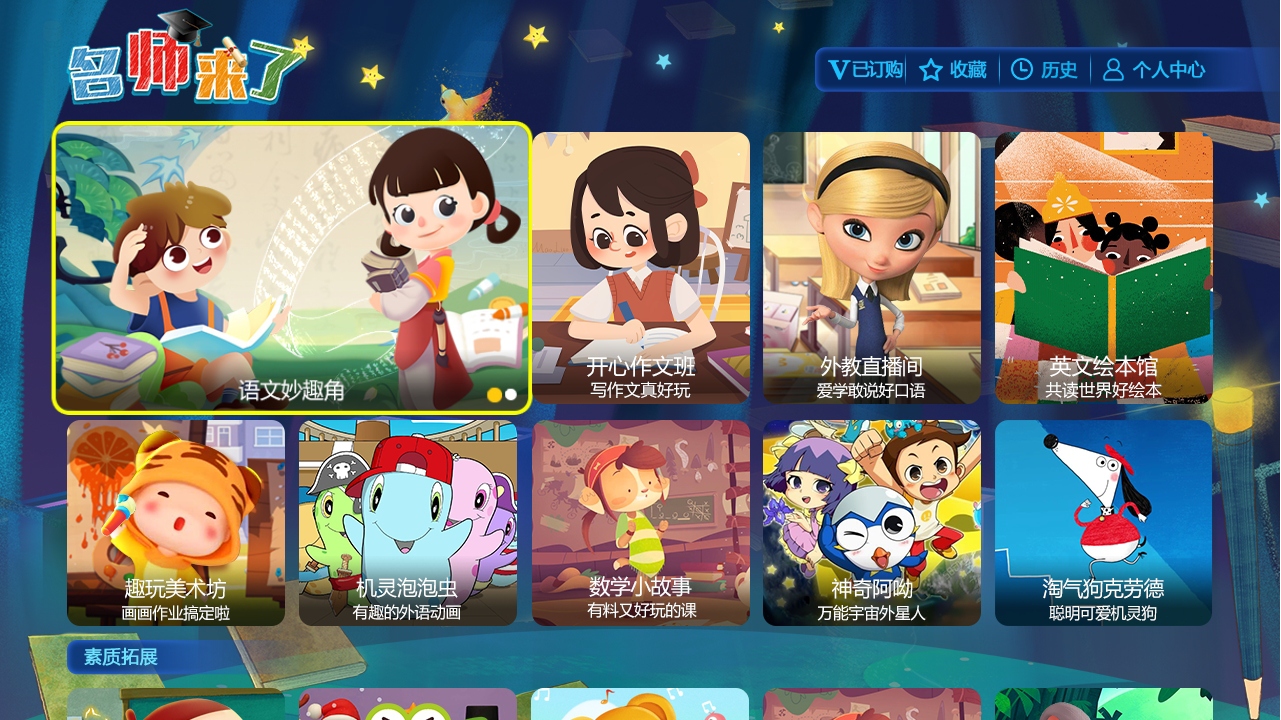This screenshot has width=1281, height=720.
Task: Open 趣玩美术坊 art card
Action: click(x=176, y=522)
